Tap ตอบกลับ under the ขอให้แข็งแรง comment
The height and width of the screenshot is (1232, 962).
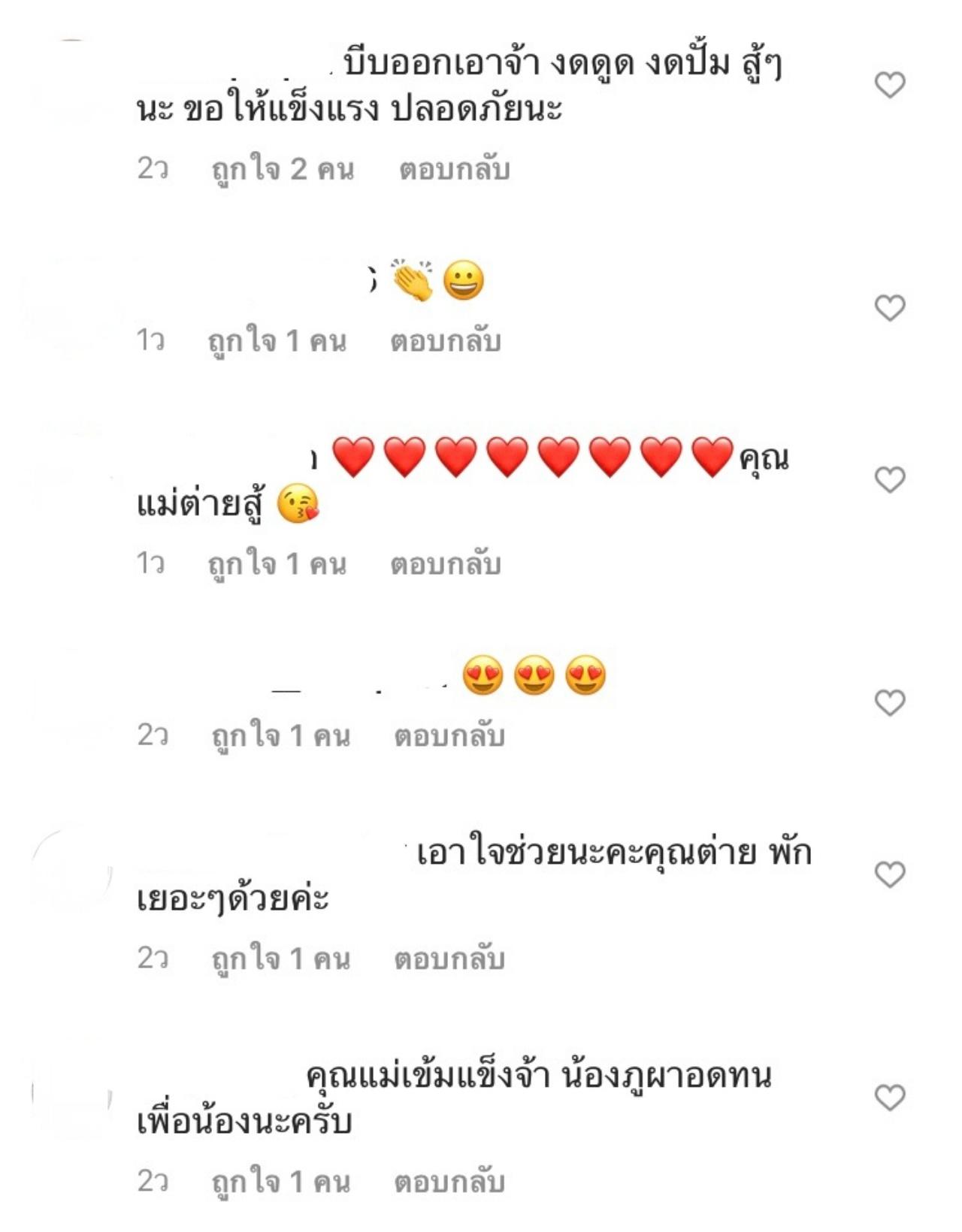(x=454, y=169)
